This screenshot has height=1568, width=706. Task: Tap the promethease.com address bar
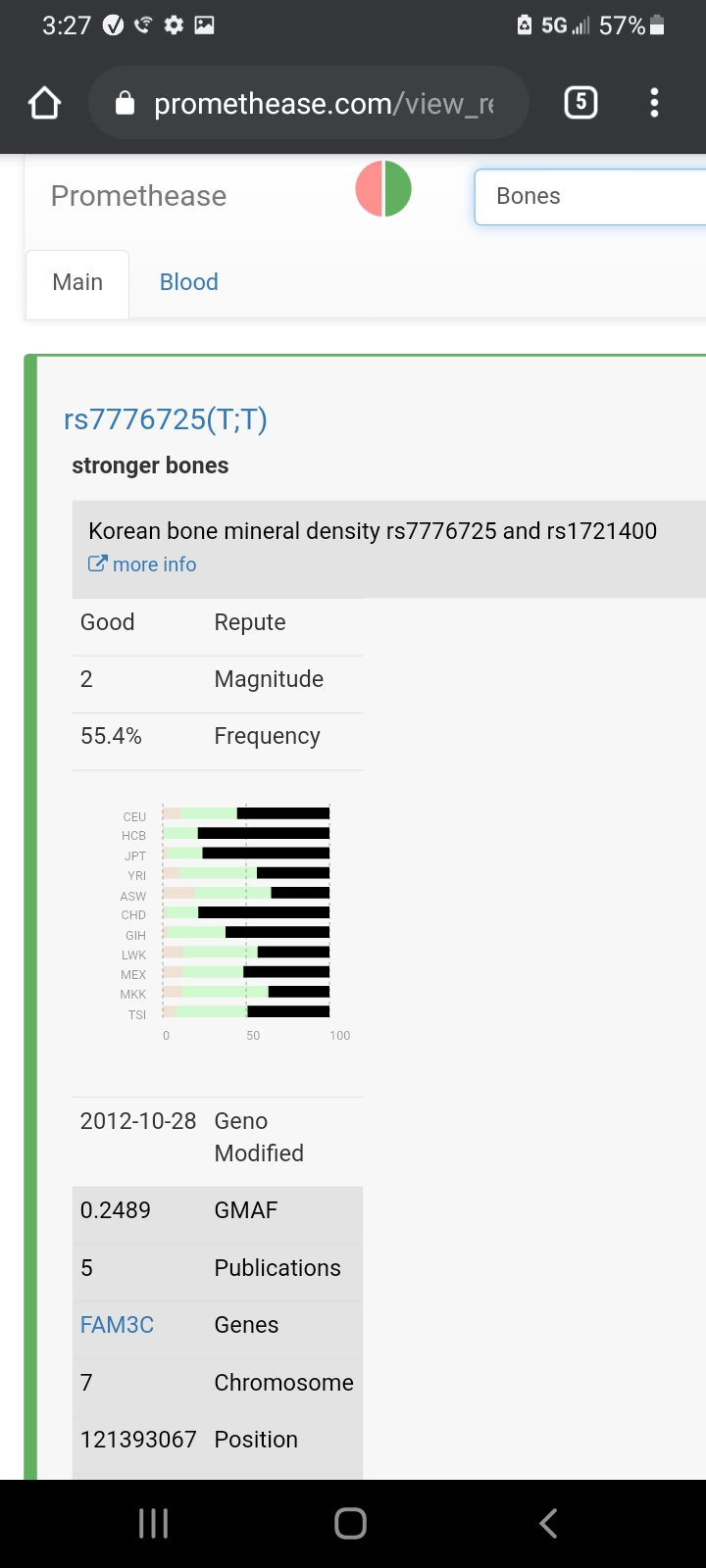click(309, 103)
